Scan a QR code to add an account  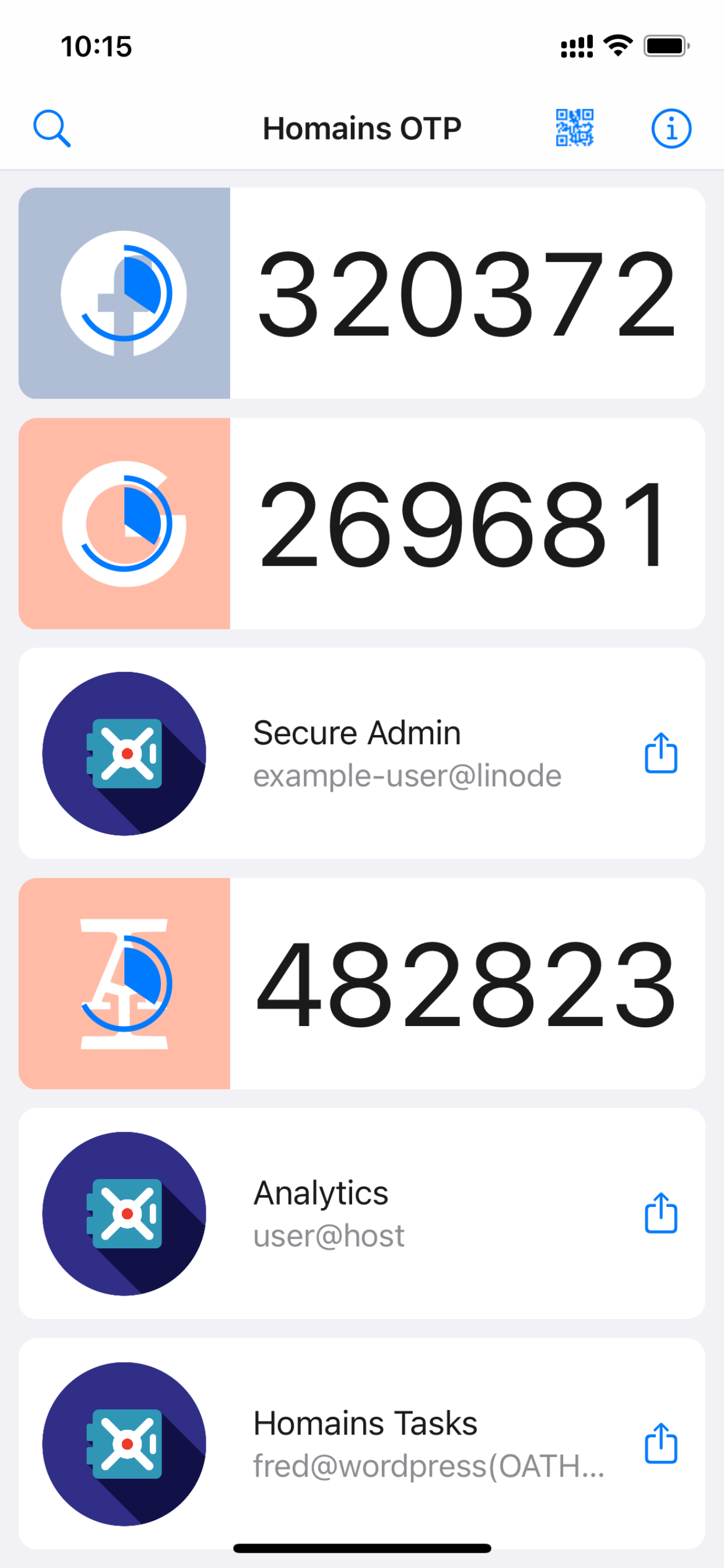pos(574,128)
